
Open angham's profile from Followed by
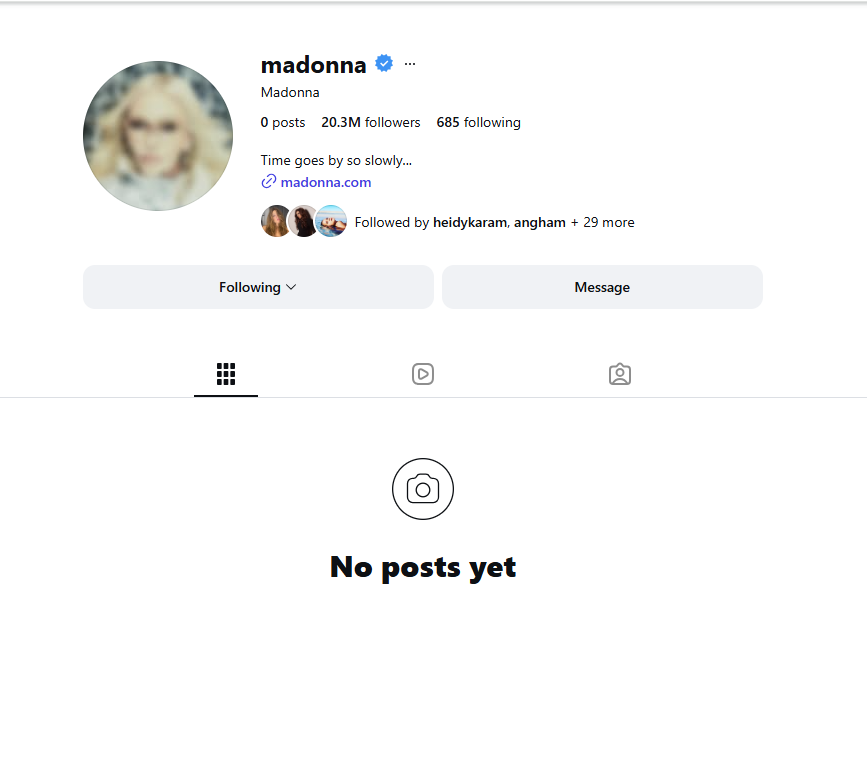pyautogui.click(x=540, y=222)
